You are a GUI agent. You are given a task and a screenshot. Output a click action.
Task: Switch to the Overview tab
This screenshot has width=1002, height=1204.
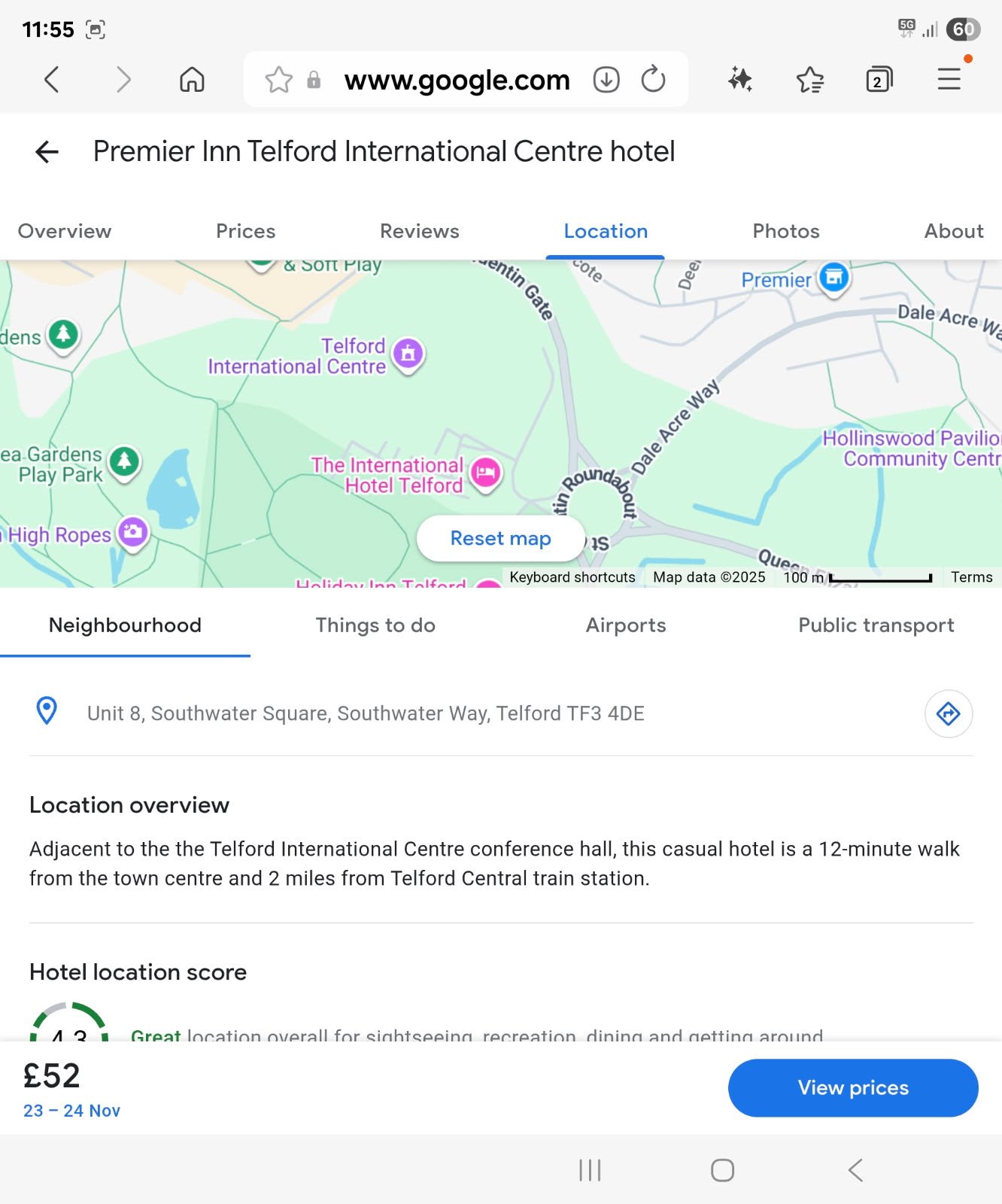(x=65, y=231)
